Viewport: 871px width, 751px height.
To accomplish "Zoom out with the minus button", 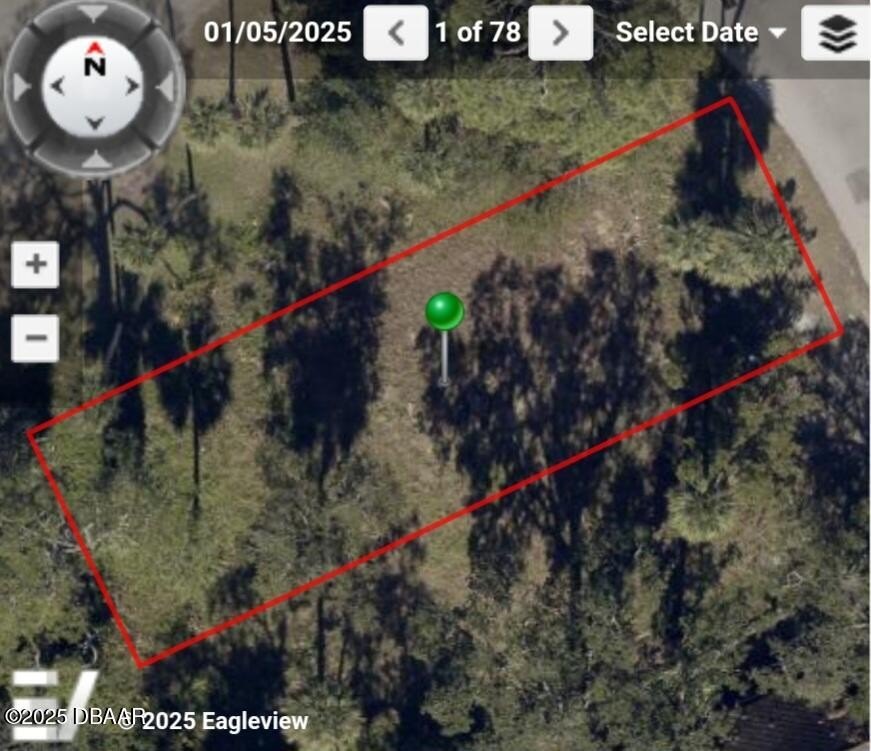I will click(36, 337).
